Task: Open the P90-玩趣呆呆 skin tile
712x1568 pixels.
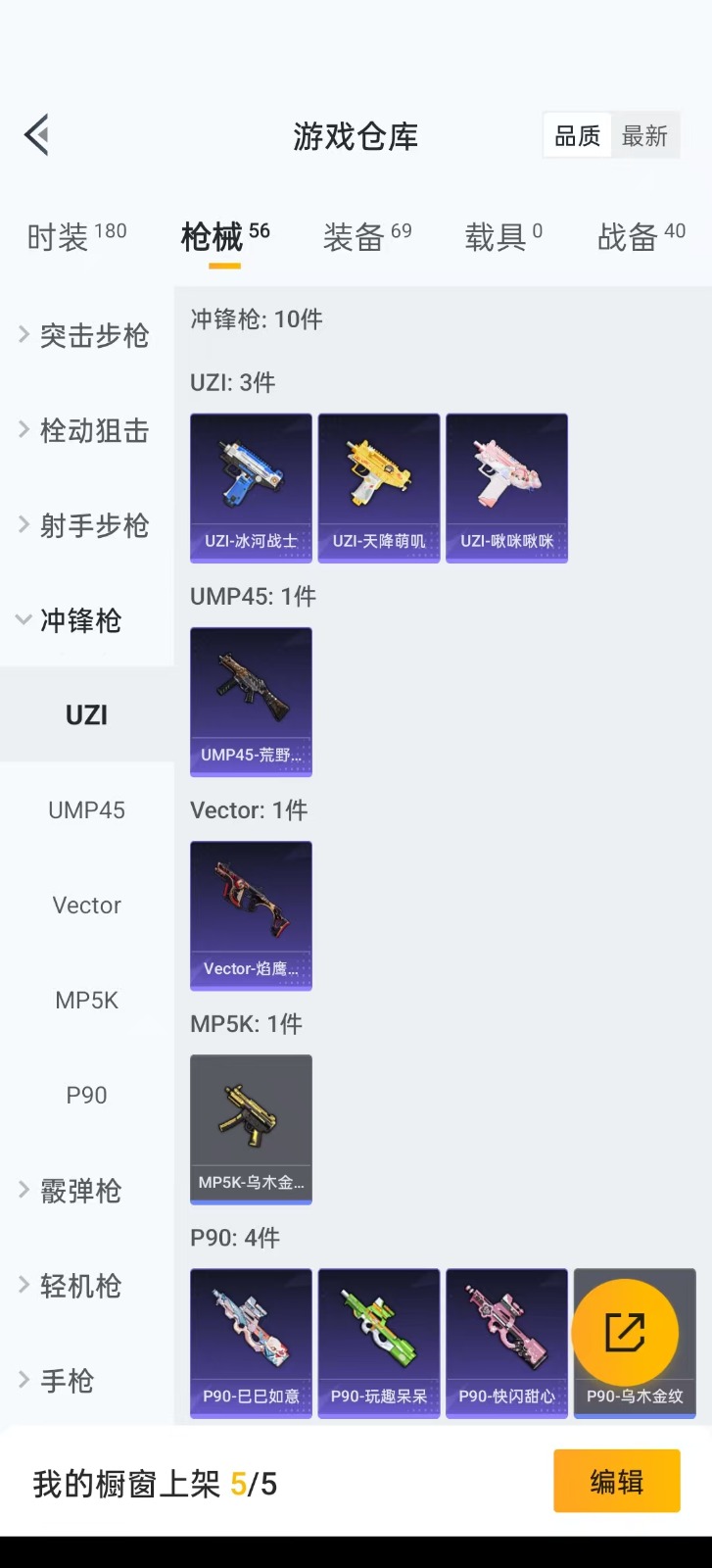Action: point(379,1343)
